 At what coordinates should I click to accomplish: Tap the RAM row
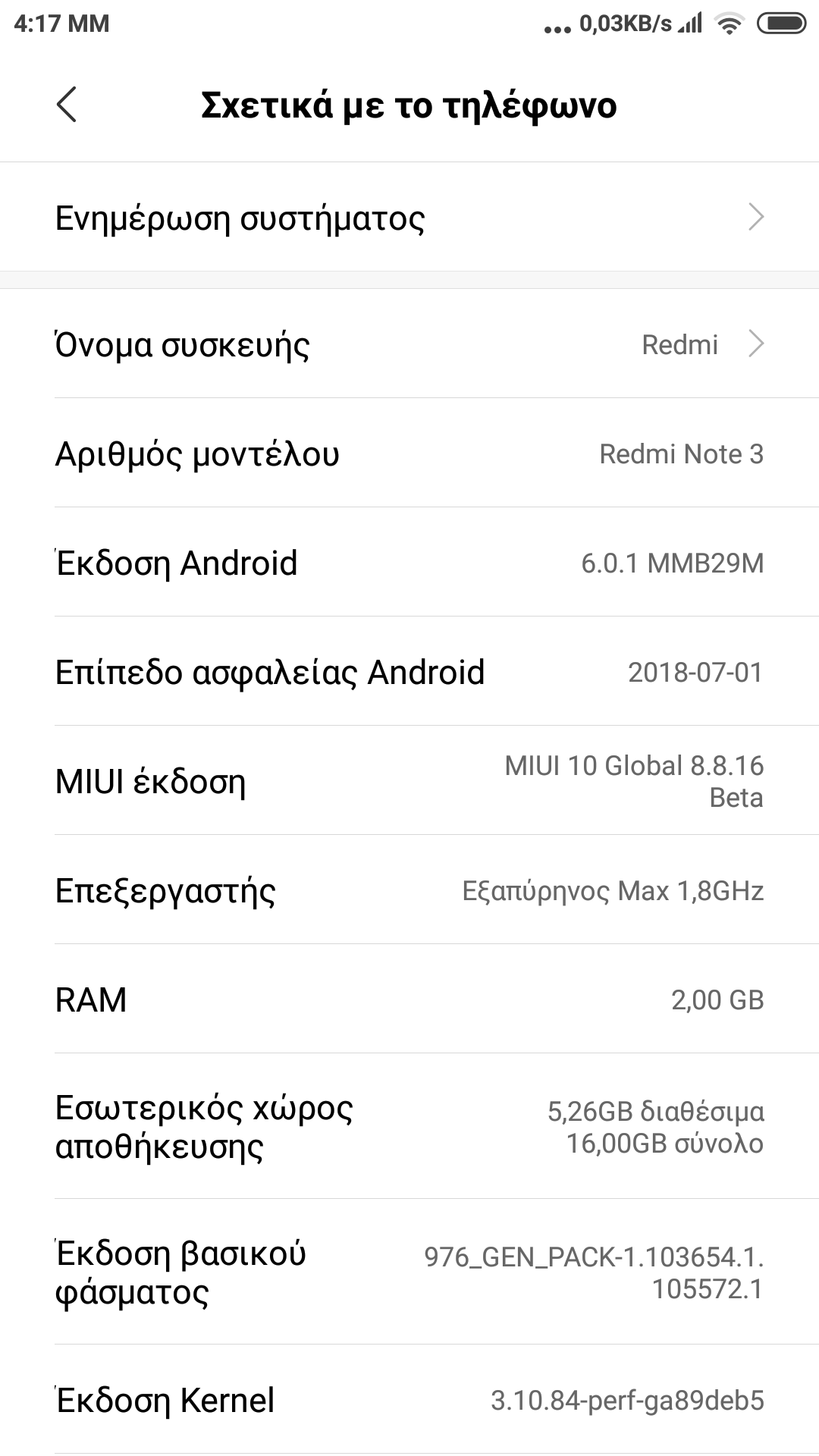click(x=409, y=999)
